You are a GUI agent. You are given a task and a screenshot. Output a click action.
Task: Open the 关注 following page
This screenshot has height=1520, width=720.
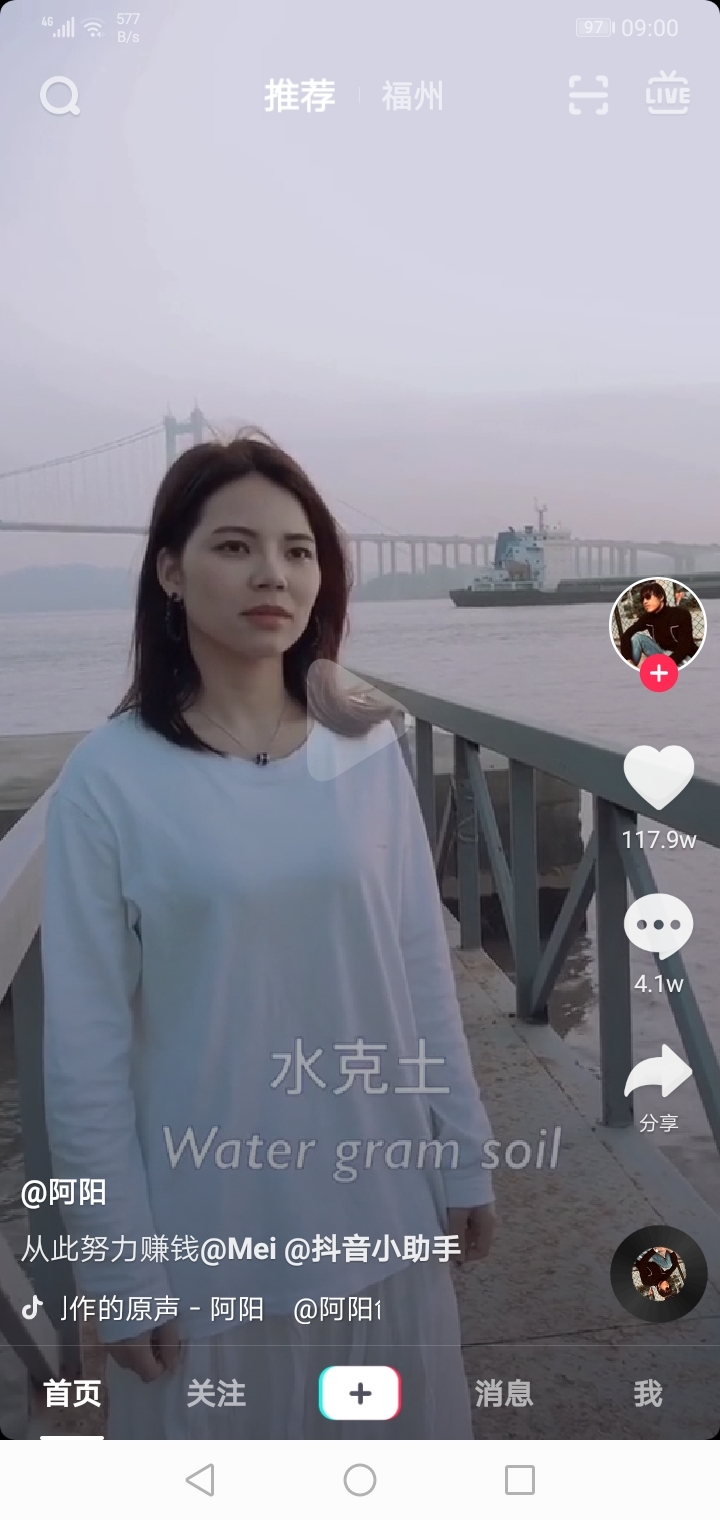218,1393
